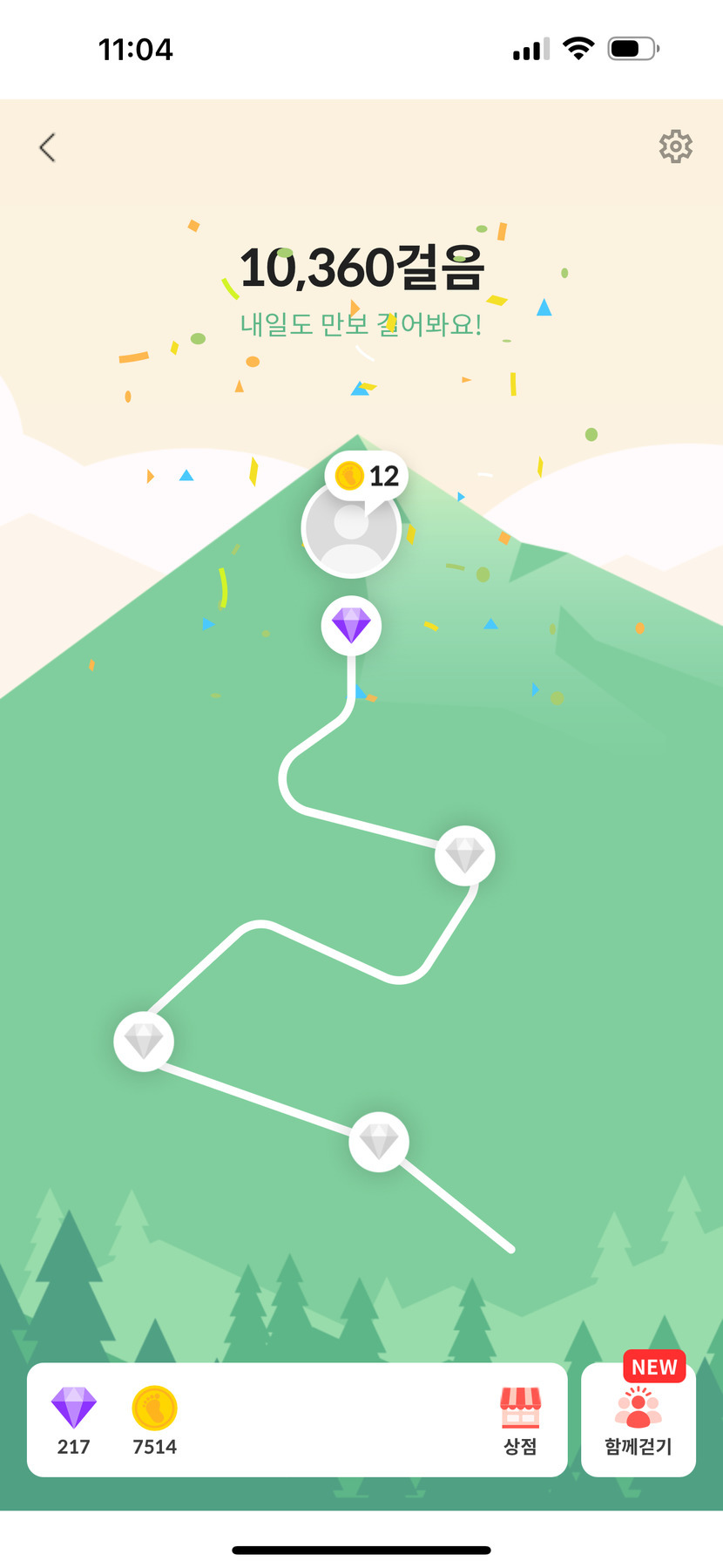Open the settings gear

pos(675,146)
